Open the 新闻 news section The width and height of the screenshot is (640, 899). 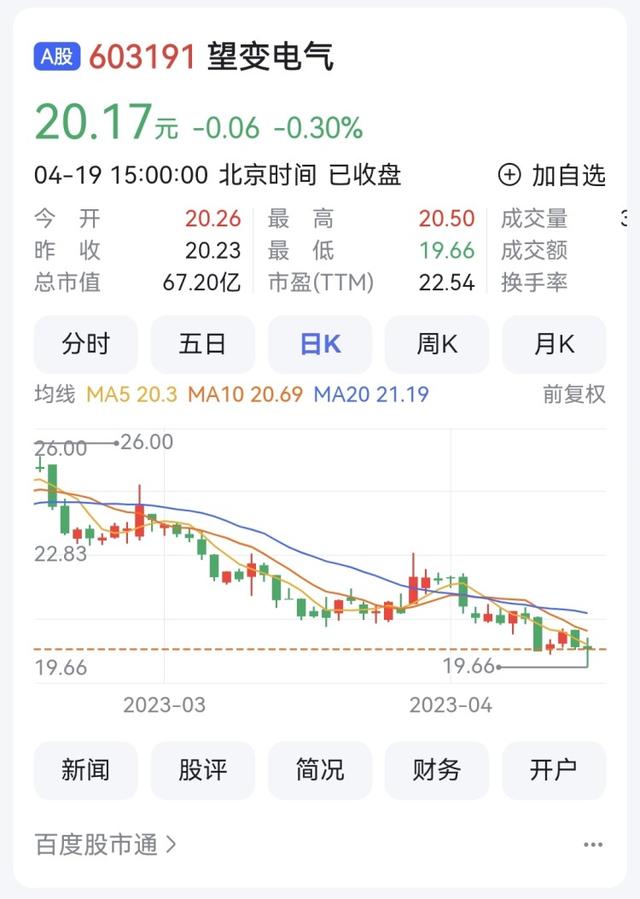coord(86,770)
